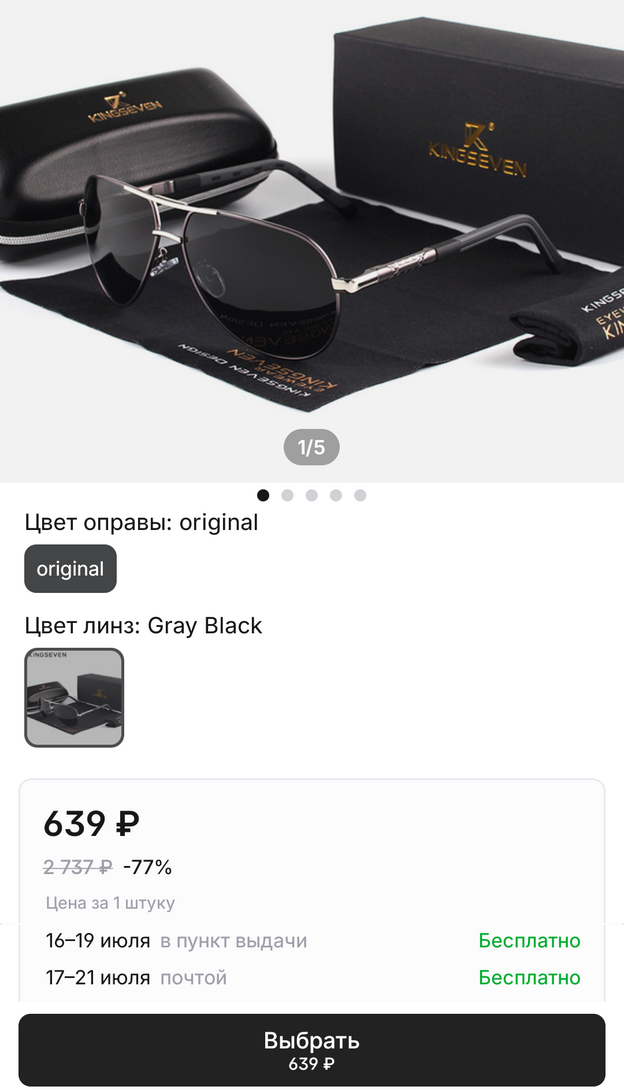Choose the Gray Black lens color thumbnail
624x1090 pixels.
click(74, 697)
